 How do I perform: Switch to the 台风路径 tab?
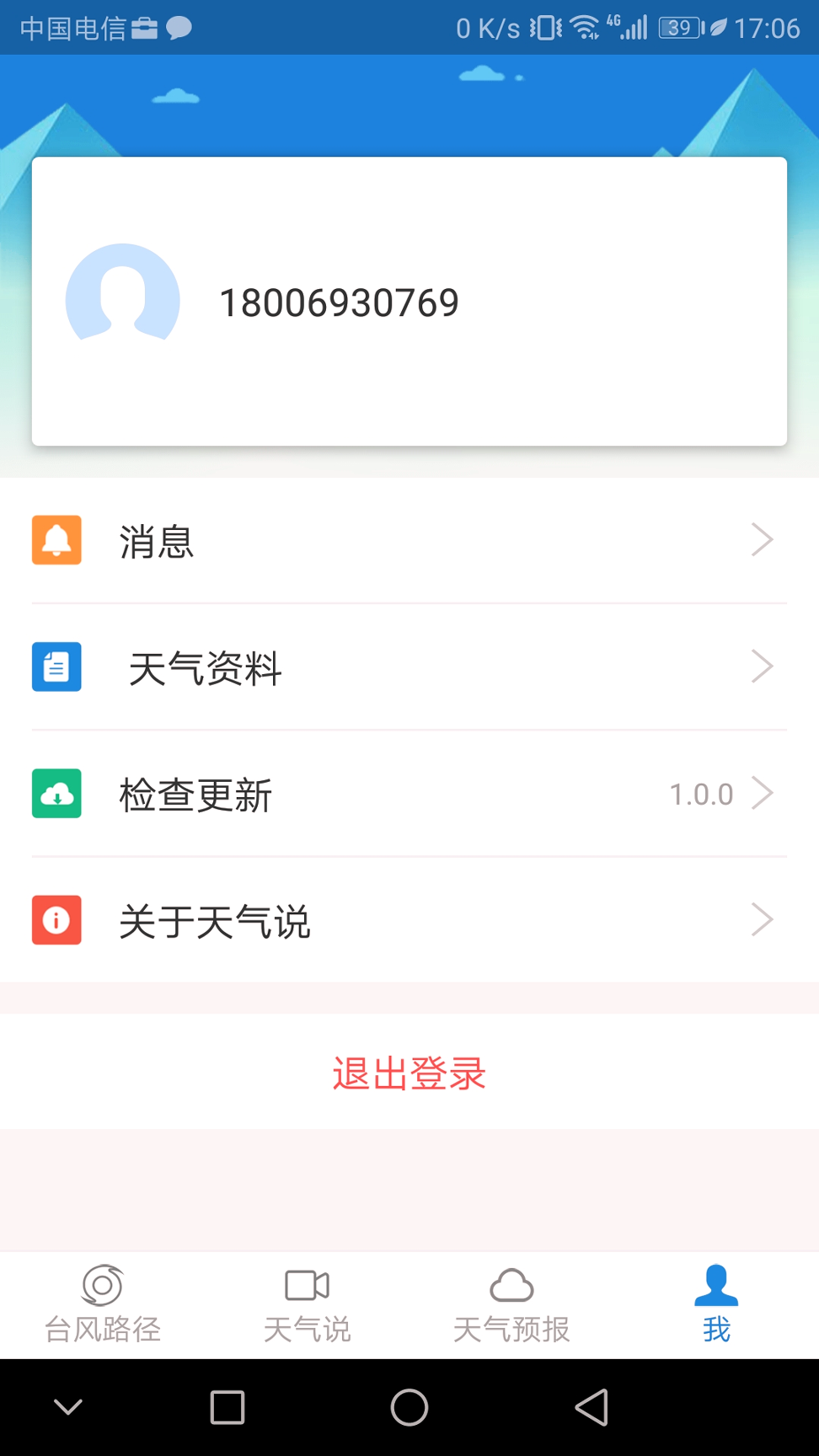102,1304
